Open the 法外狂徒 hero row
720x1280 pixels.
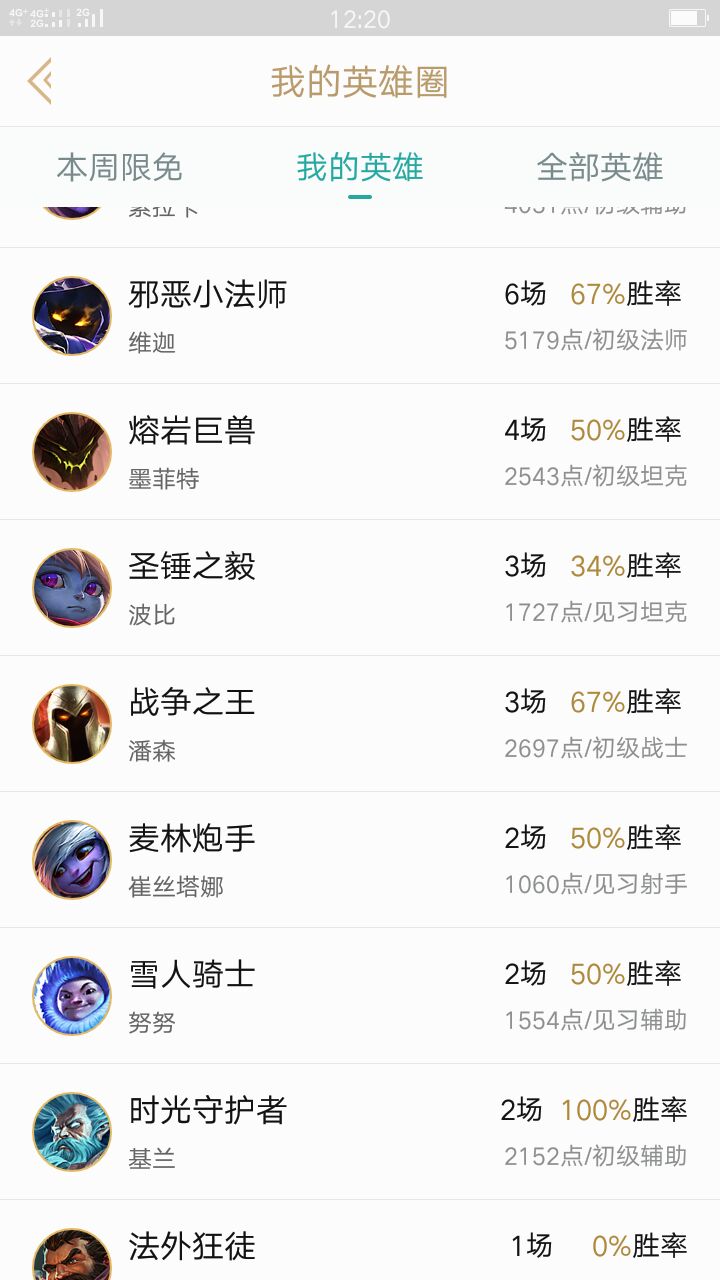(360, 1246)
